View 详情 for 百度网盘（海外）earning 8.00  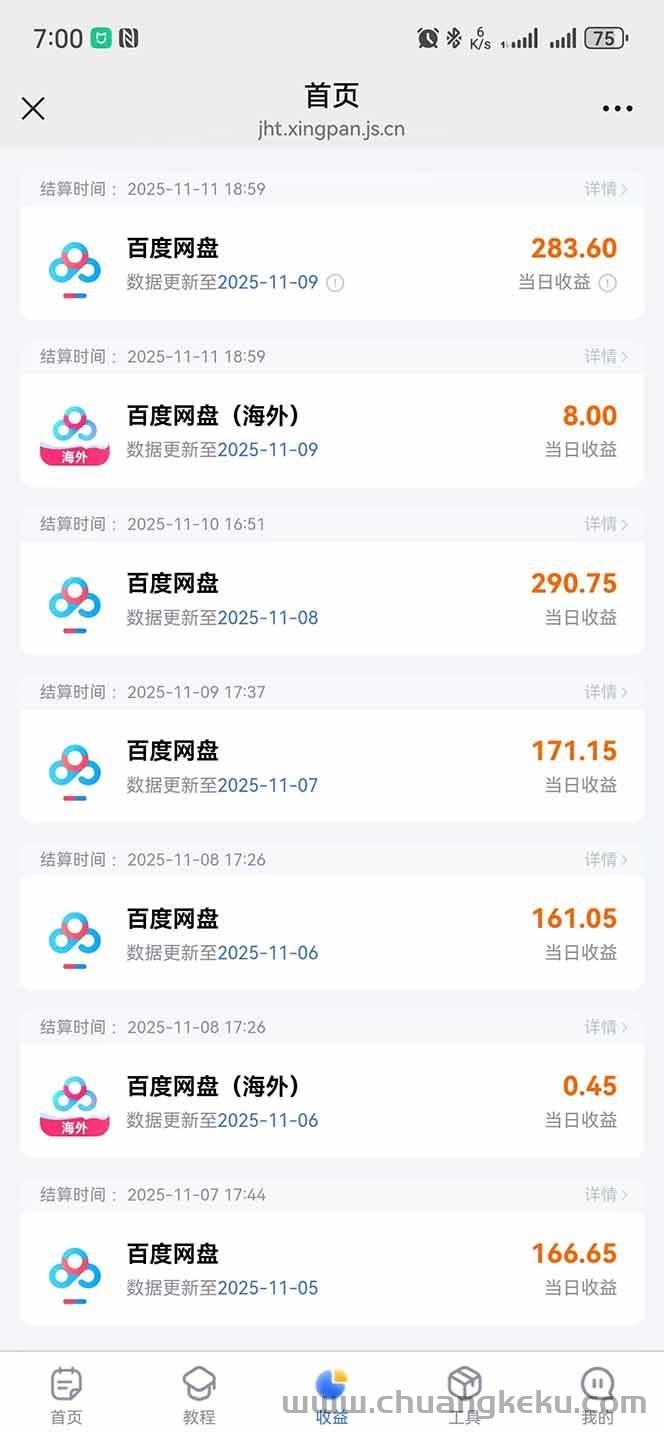pos(606,356)
